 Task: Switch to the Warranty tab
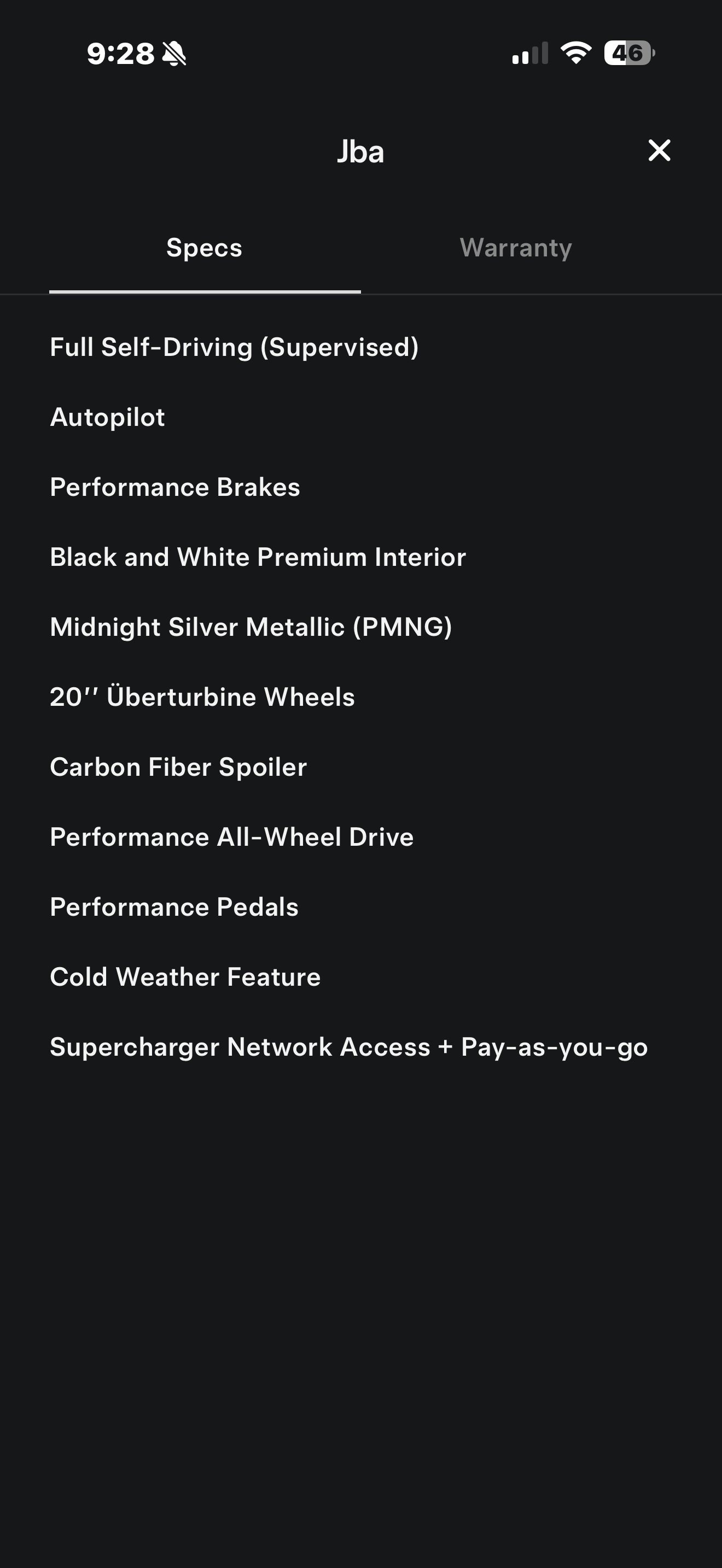pos(516,248)
